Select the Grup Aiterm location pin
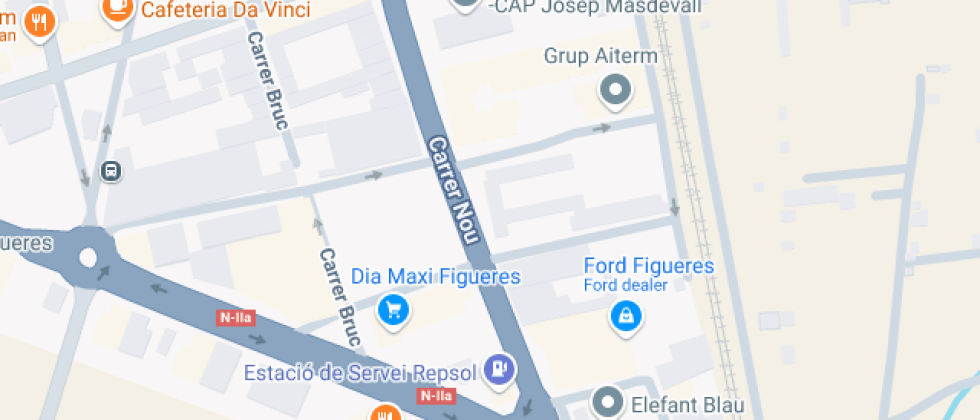980x420 pixels. click(x=615, y=91)
